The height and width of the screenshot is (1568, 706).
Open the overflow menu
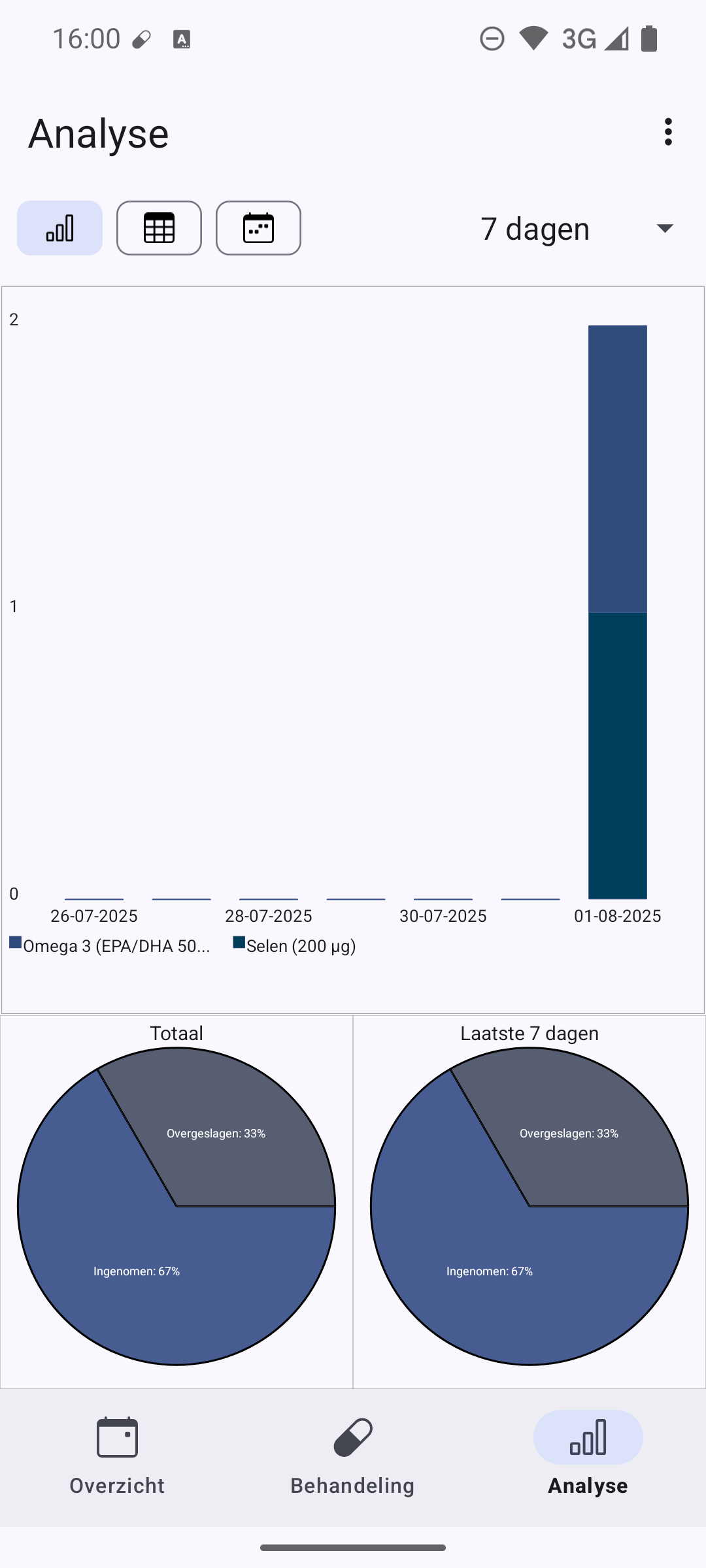[x=667, y=132]
